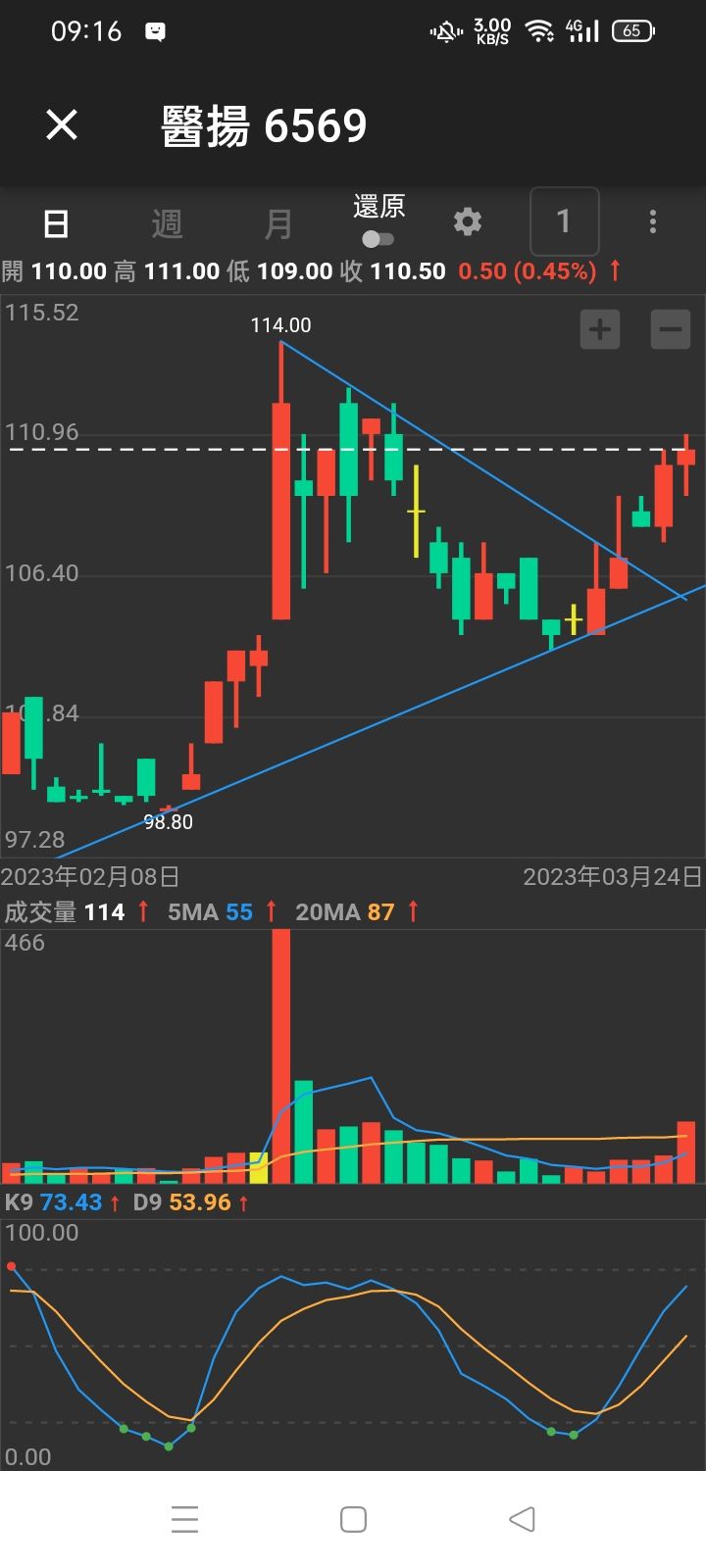Image resolution: width=706 pixels, height=1568 pixels.
Task: Zoom in the chart with plus button
Action: pyautogui.click(x=600, y=329)
